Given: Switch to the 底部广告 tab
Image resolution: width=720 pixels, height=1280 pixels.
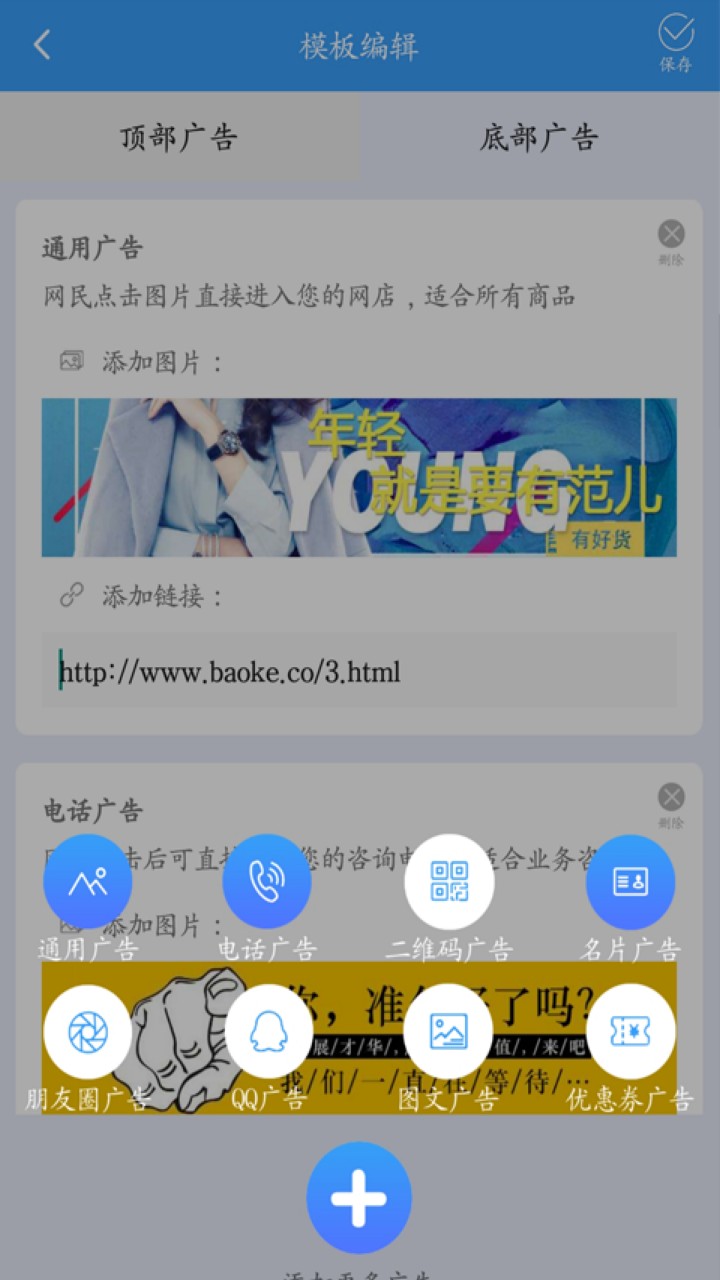Looking at the screenshot, I should pos(539,137).
